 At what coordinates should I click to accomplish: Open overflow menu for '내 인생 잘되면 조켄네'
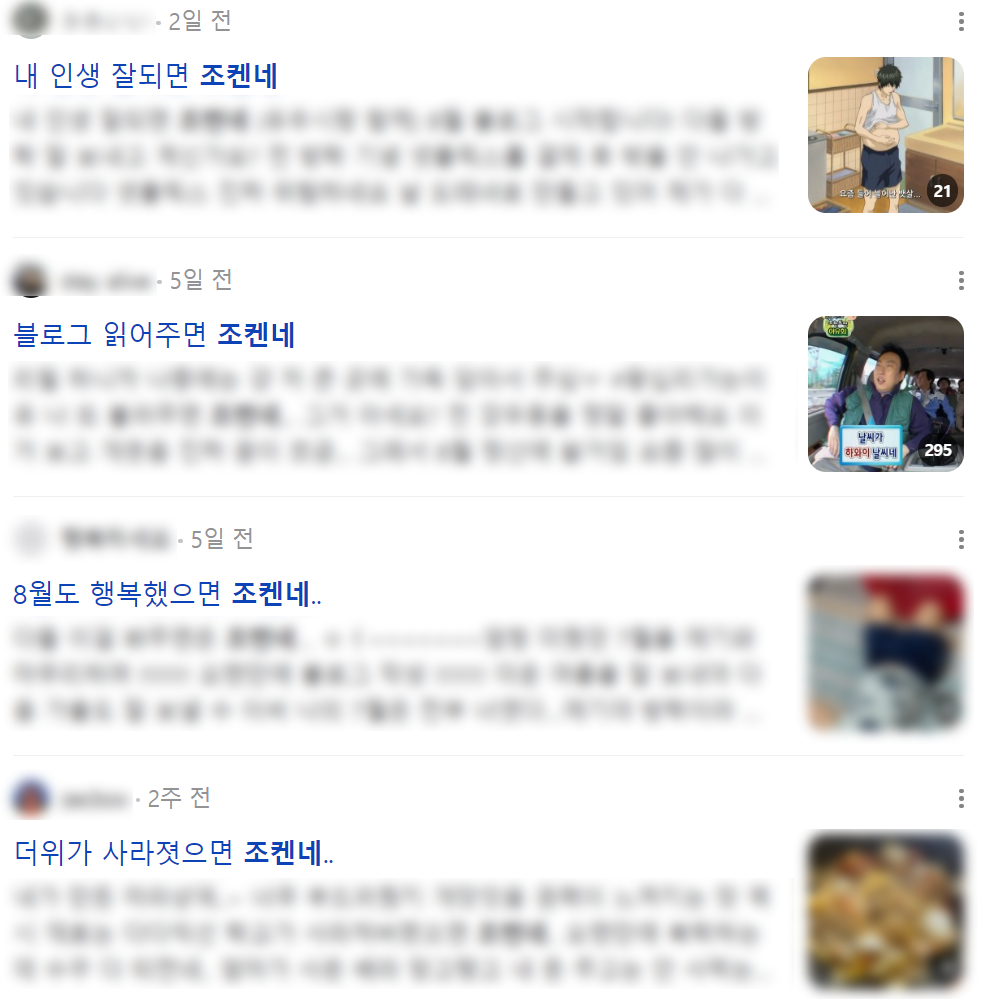tap(961, 22)
